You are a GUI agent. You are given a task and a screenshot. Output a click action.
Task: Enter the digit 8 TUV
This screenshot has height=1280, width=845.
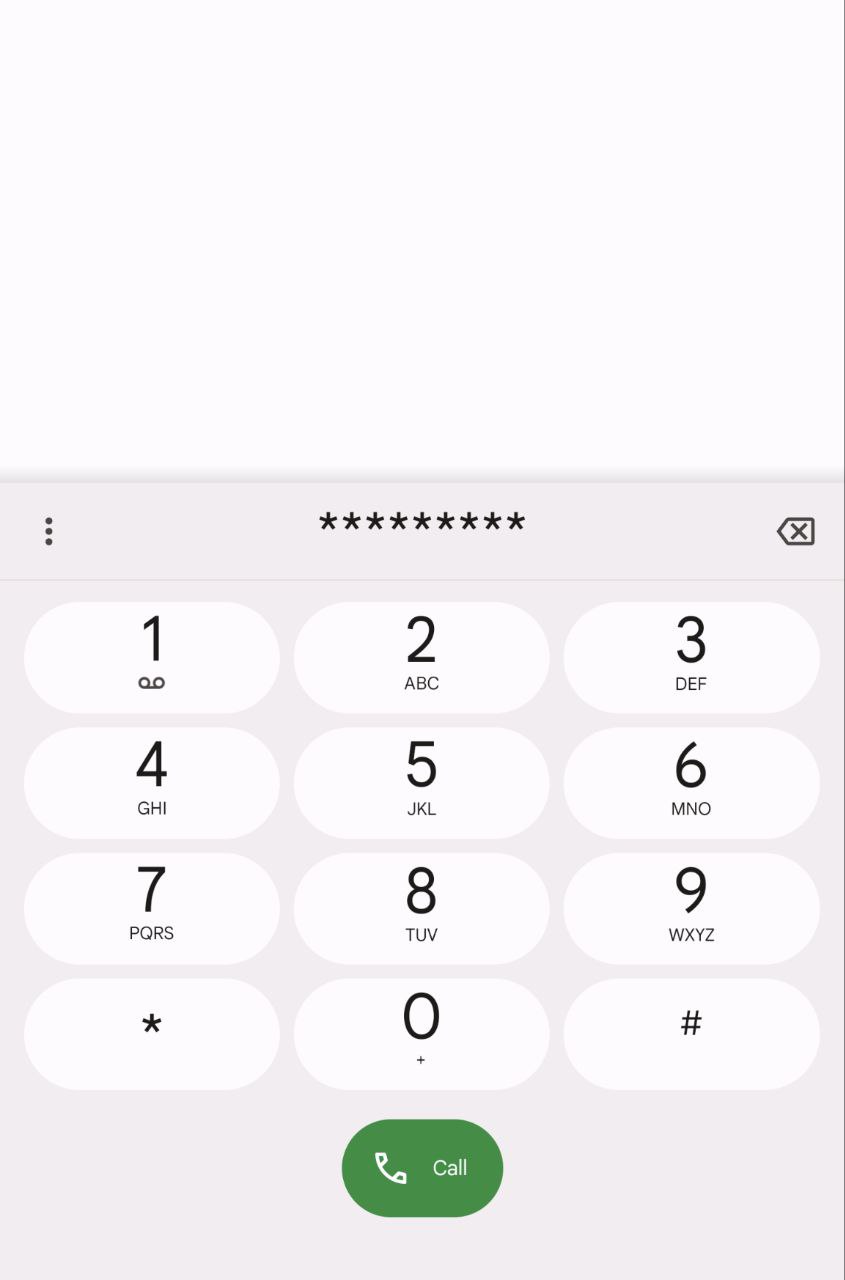tap(421, 908)
